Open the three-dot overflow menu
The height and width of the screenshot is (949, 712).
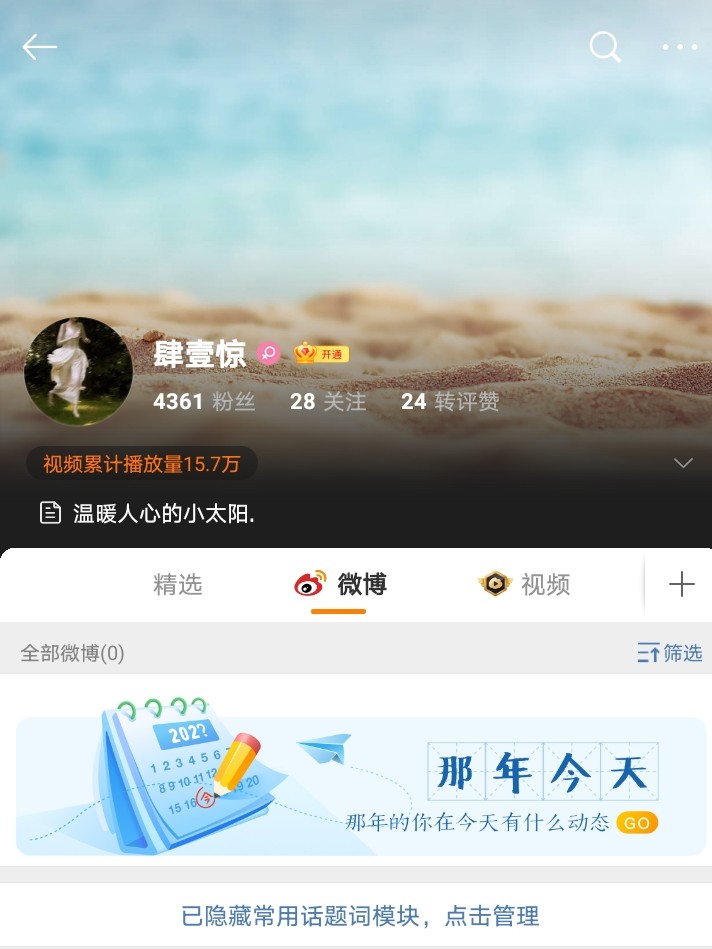680,47
